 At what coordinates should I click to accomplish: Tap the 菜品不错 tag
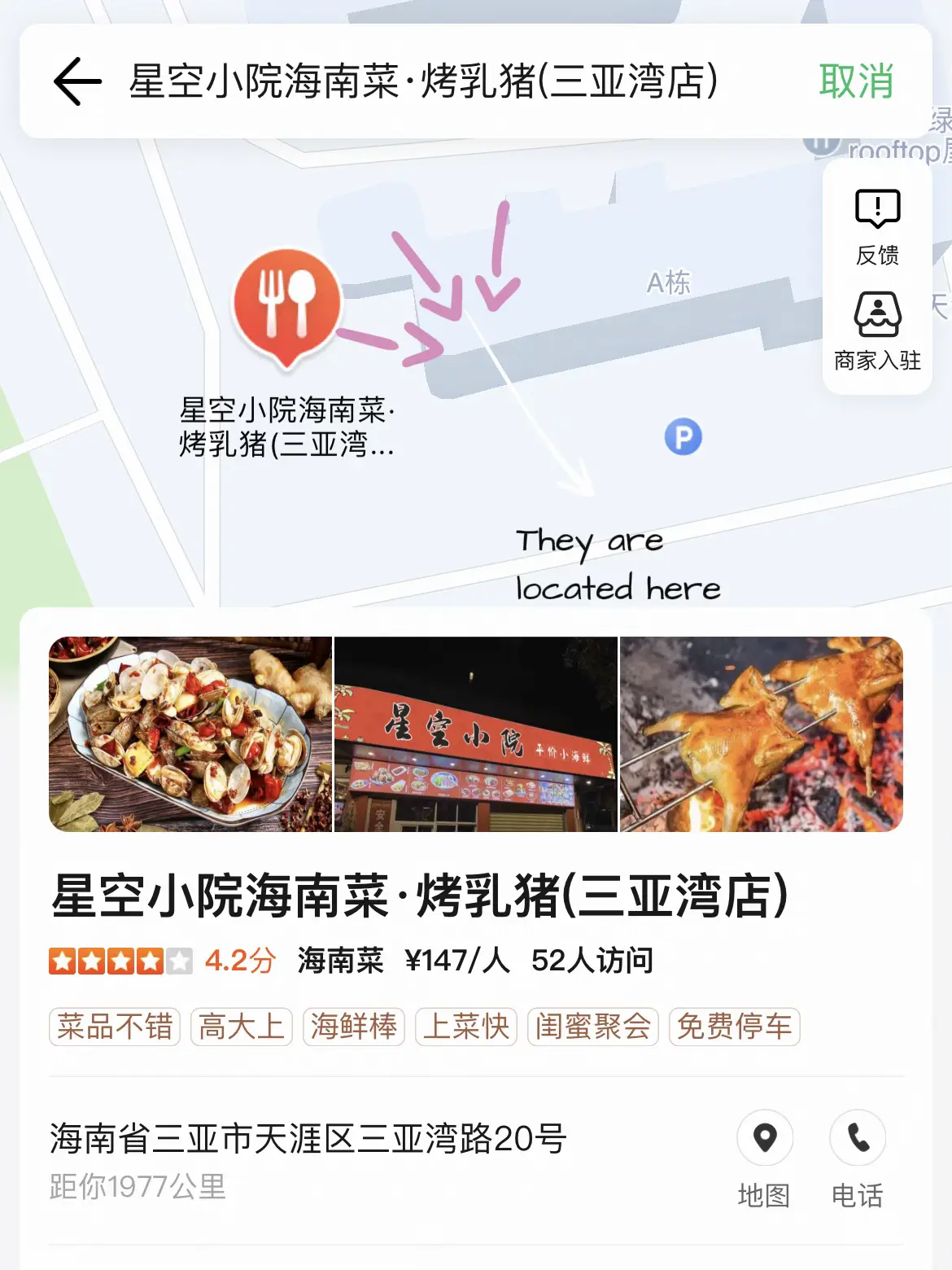[x=115, y=1027]
